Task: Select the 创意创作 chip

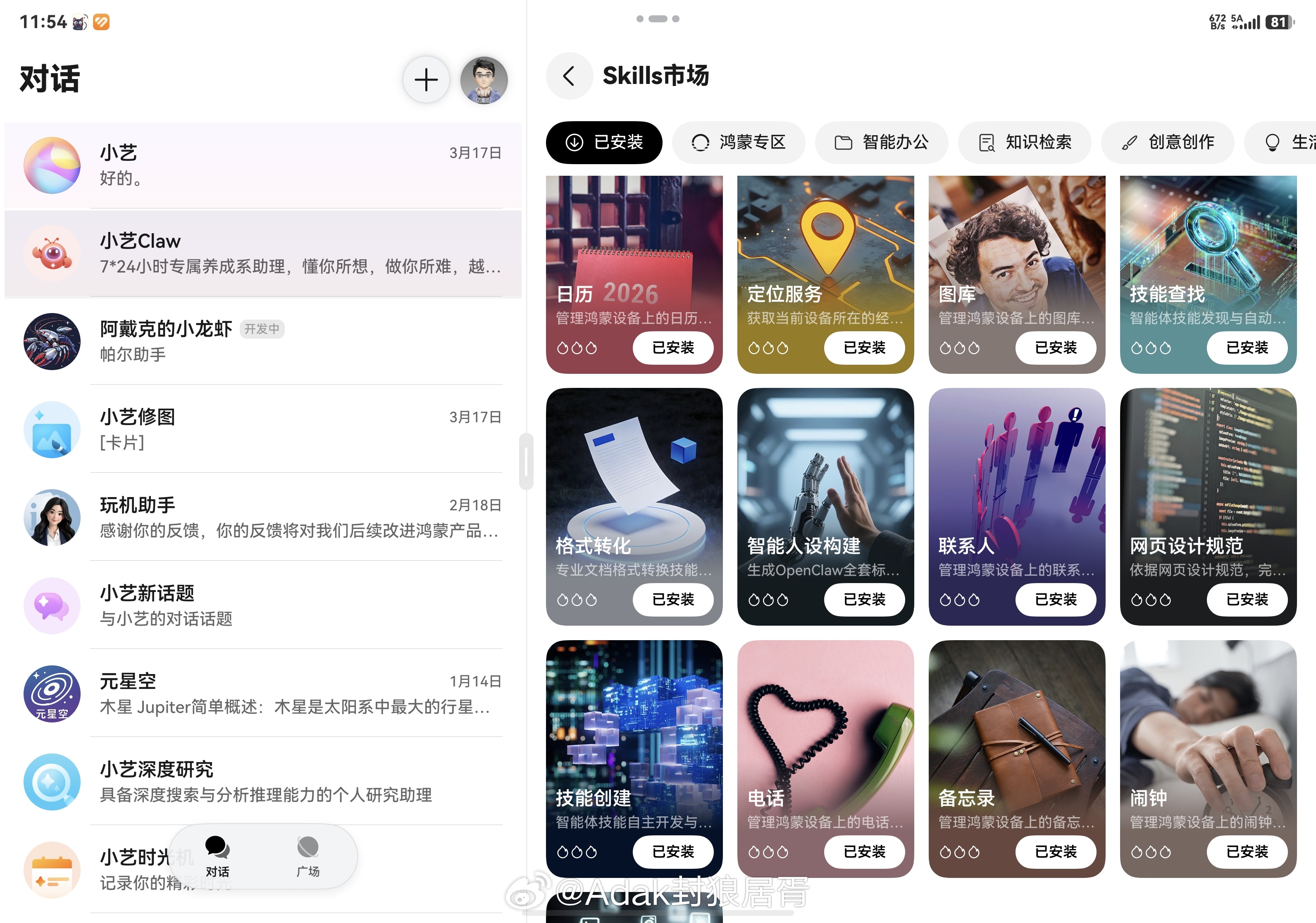Action: tap(1168, 142)
